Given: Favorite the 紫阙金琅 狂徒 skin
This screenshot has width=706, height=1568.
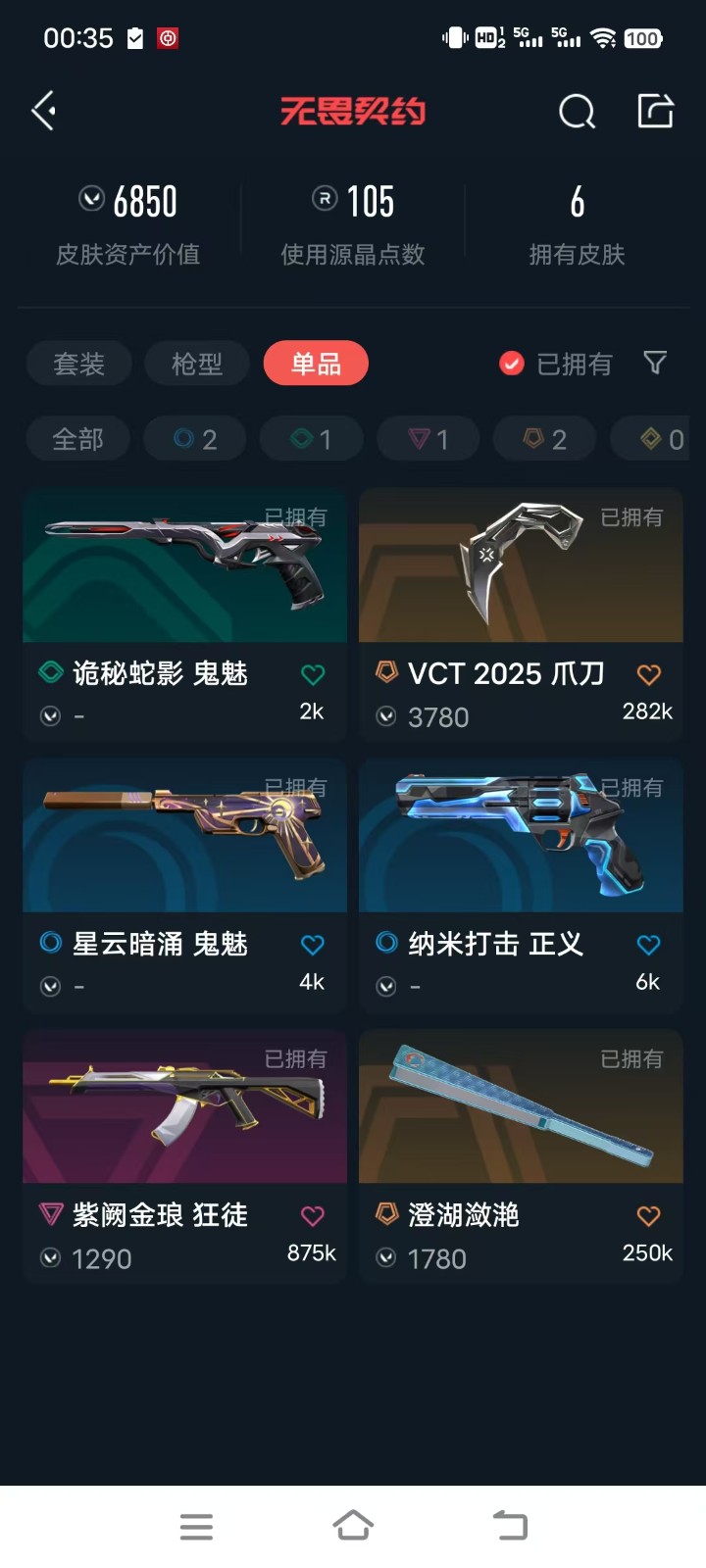Looking at the screenshot, I should coord(312,1216).
